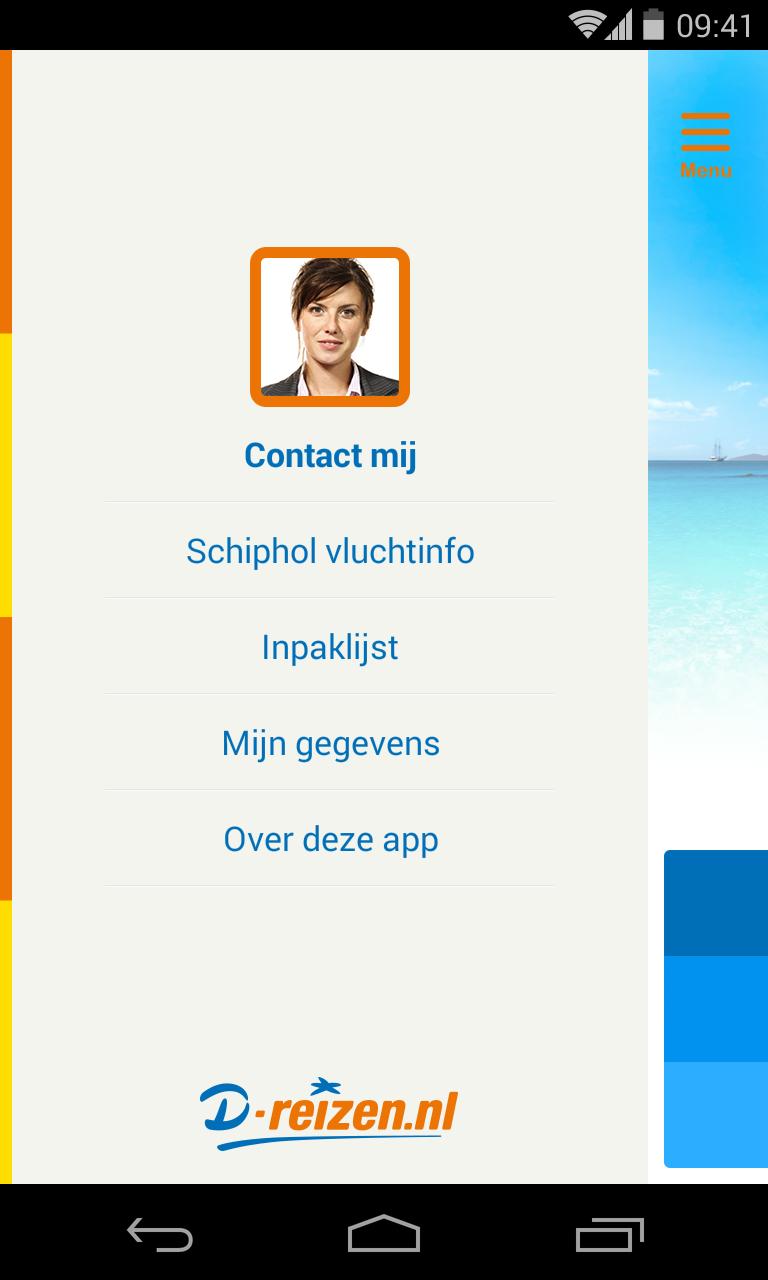
Task: Open Schiphol vluchtinfo
Action: (330, 551)
